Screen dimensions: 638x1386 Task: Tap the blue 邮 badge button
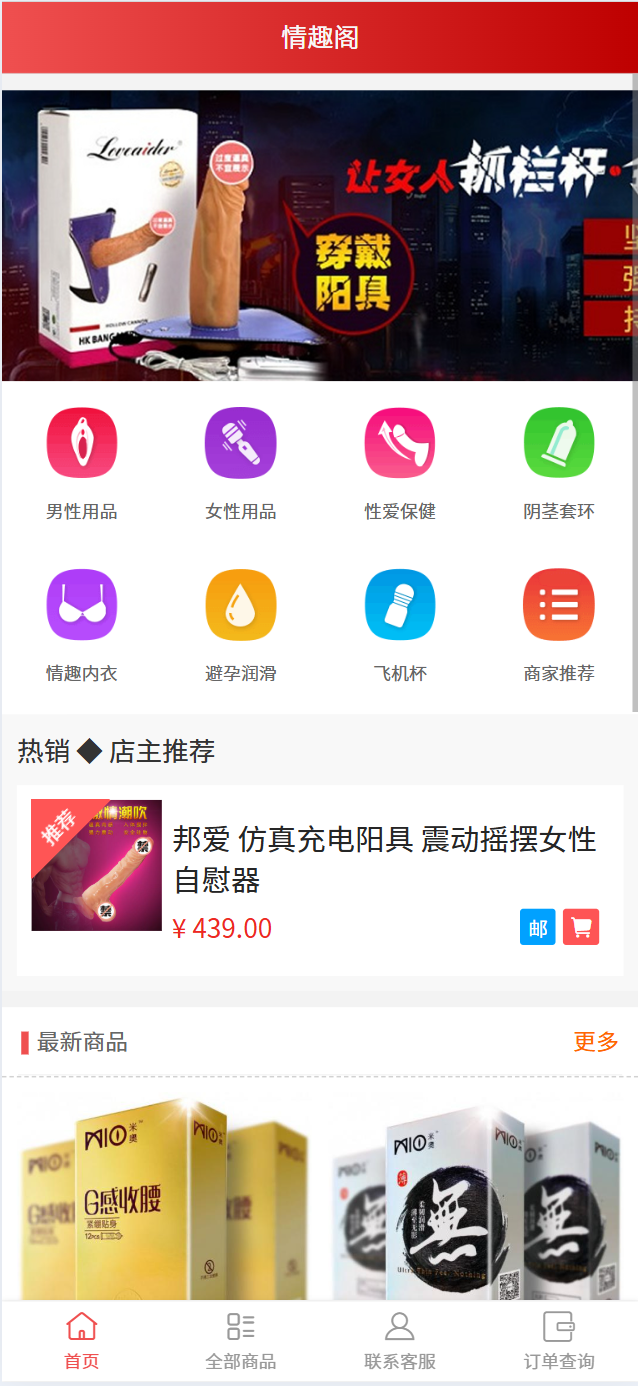click(538, 927)
